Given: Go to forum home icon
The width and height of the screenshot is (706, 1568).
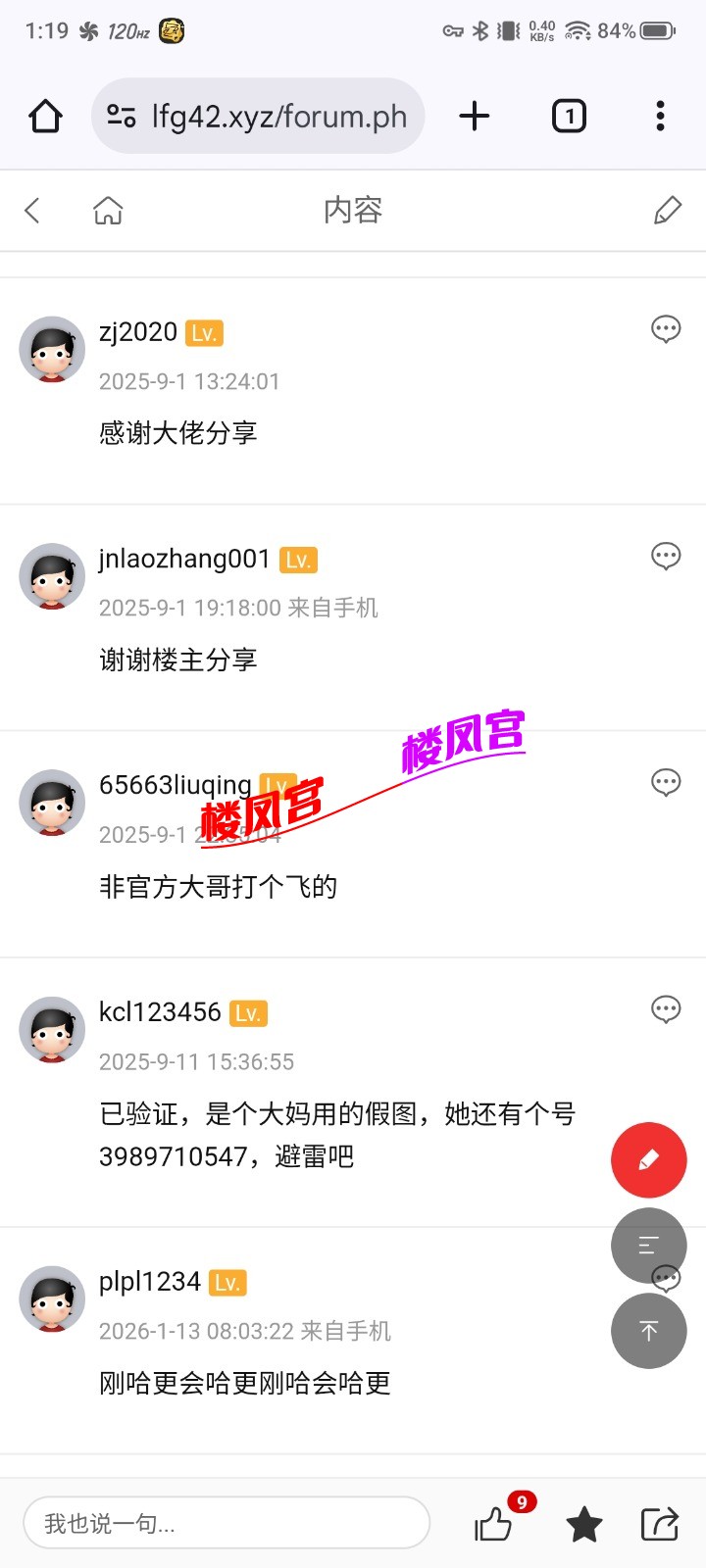Looking at the screenshot, I should pos(108,210).
